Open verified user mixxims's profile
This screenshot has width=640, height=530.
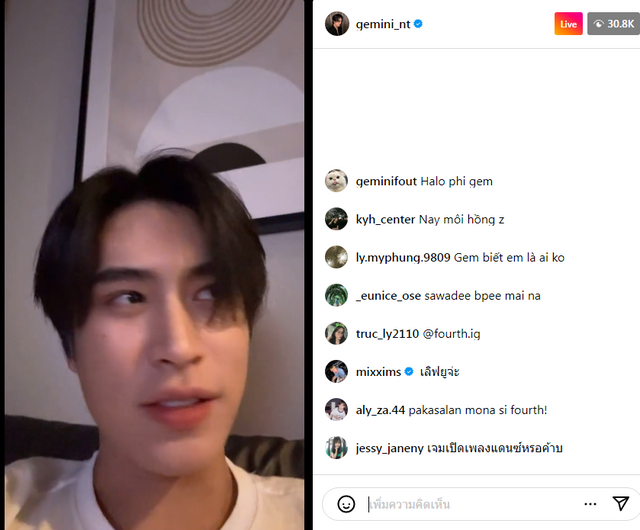pyautogui.click(x=378, y=372)
